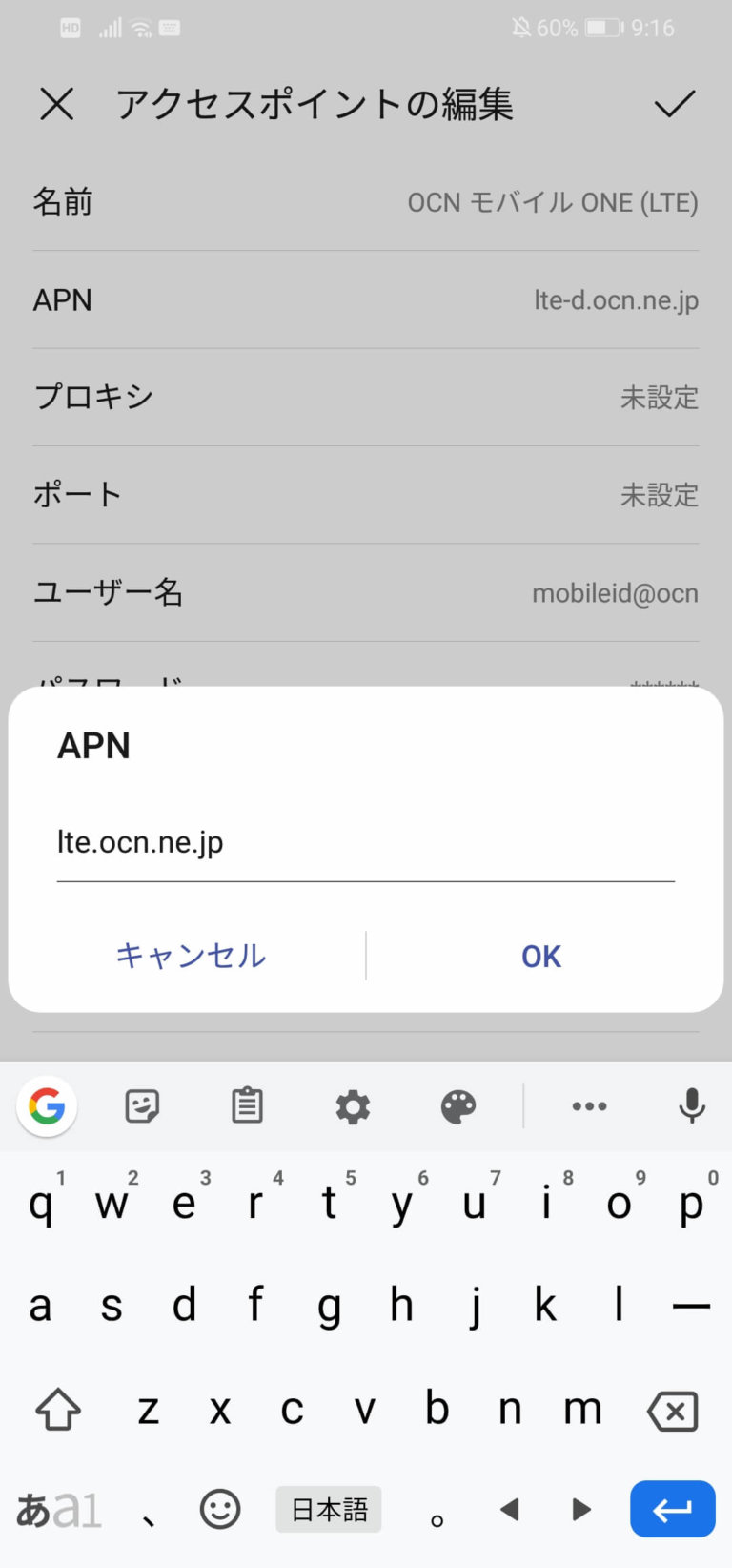
Task: Confirm the APN value with OK
Action: [x=539, y=956]
